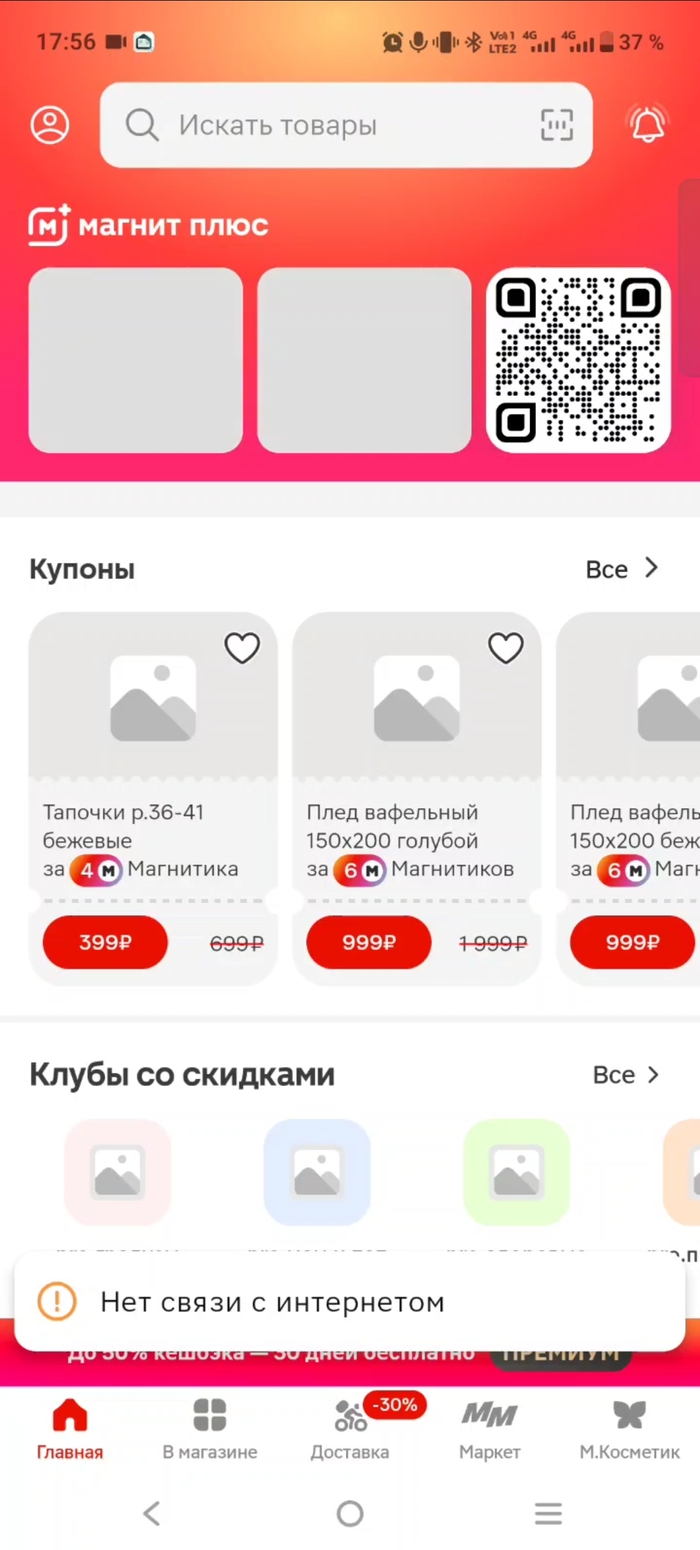Screen dimensions: 700x1550
Task: Tap the 399₽ price button
Action: 105,942
